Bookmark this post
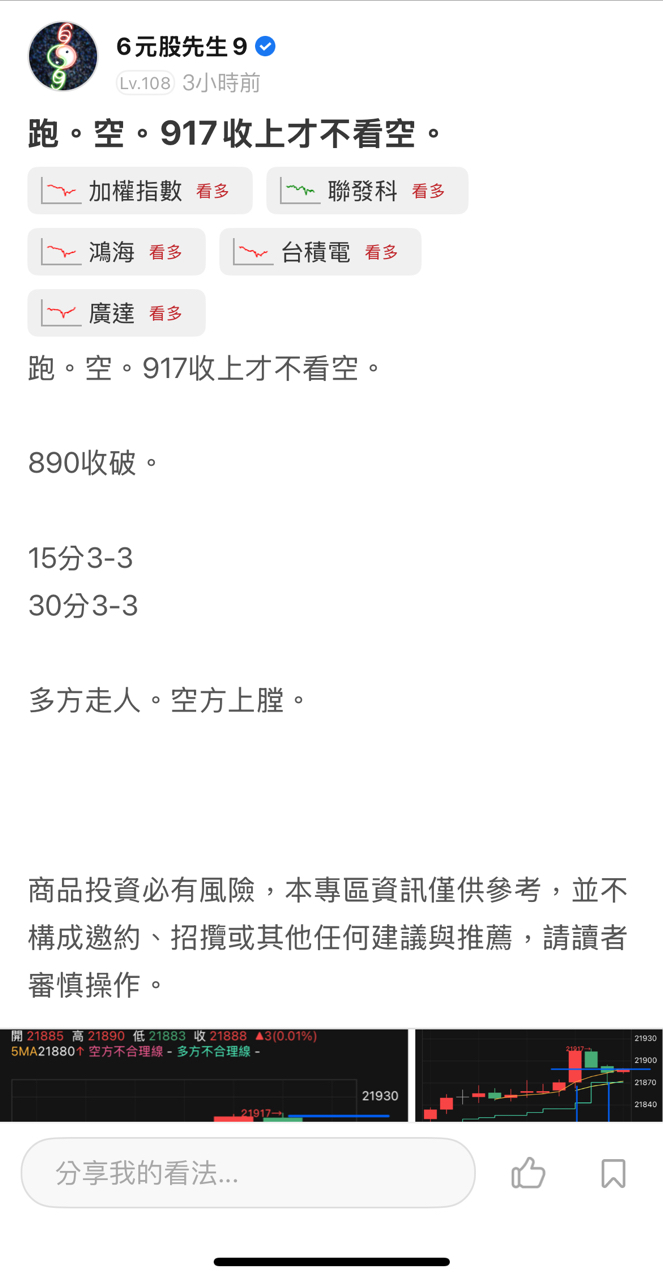663x1280 pixels. coord(613,1173)
